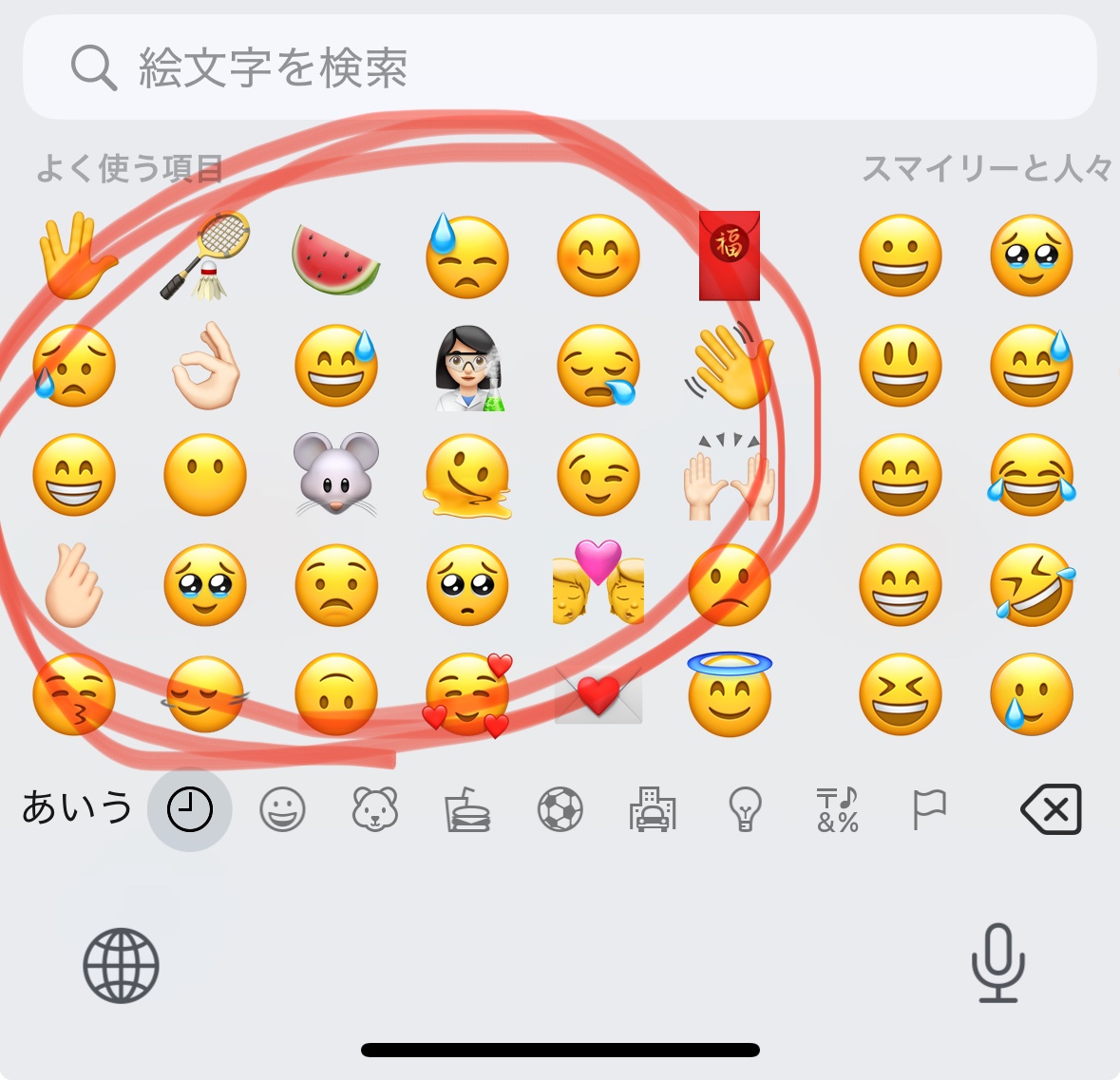Open the frequently used emoji category
The image size is (1120, 1080).
[x=189, y=810]
